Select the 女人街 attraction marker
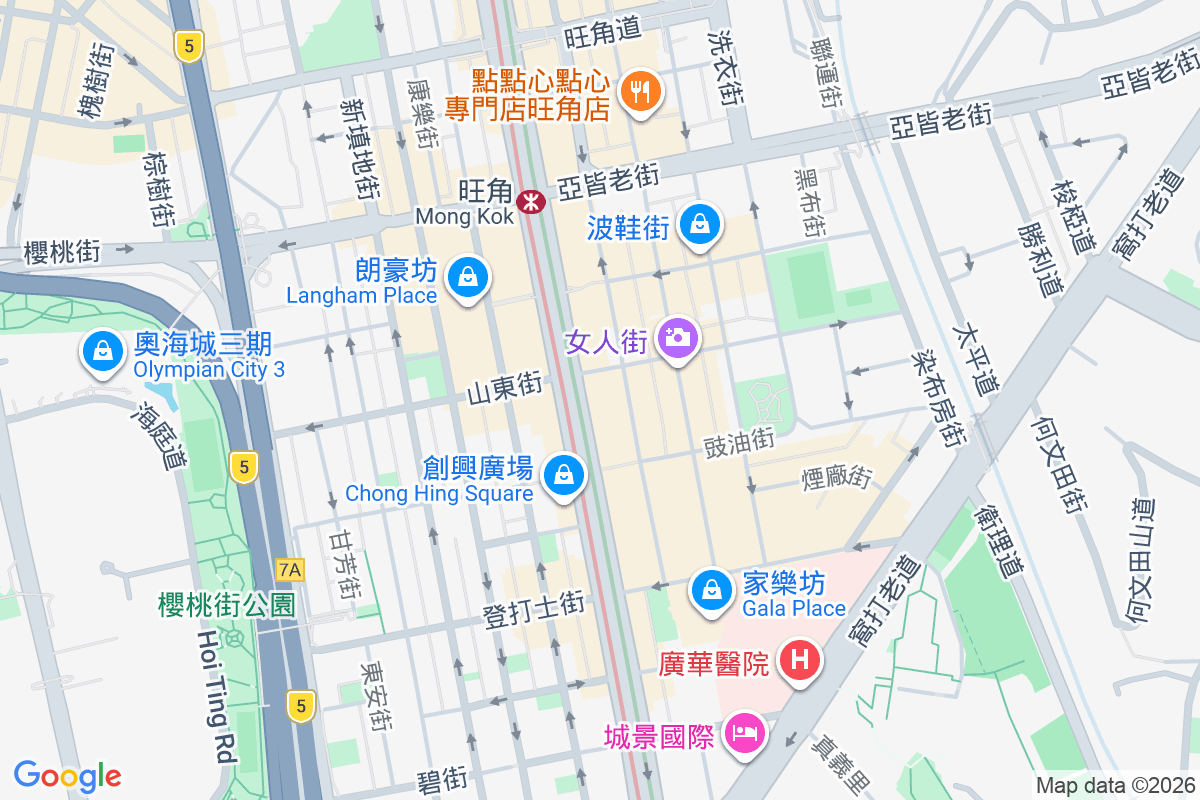Image resolution: width=1200 pixels, height=800 pixels. click(x=678, y=338)
